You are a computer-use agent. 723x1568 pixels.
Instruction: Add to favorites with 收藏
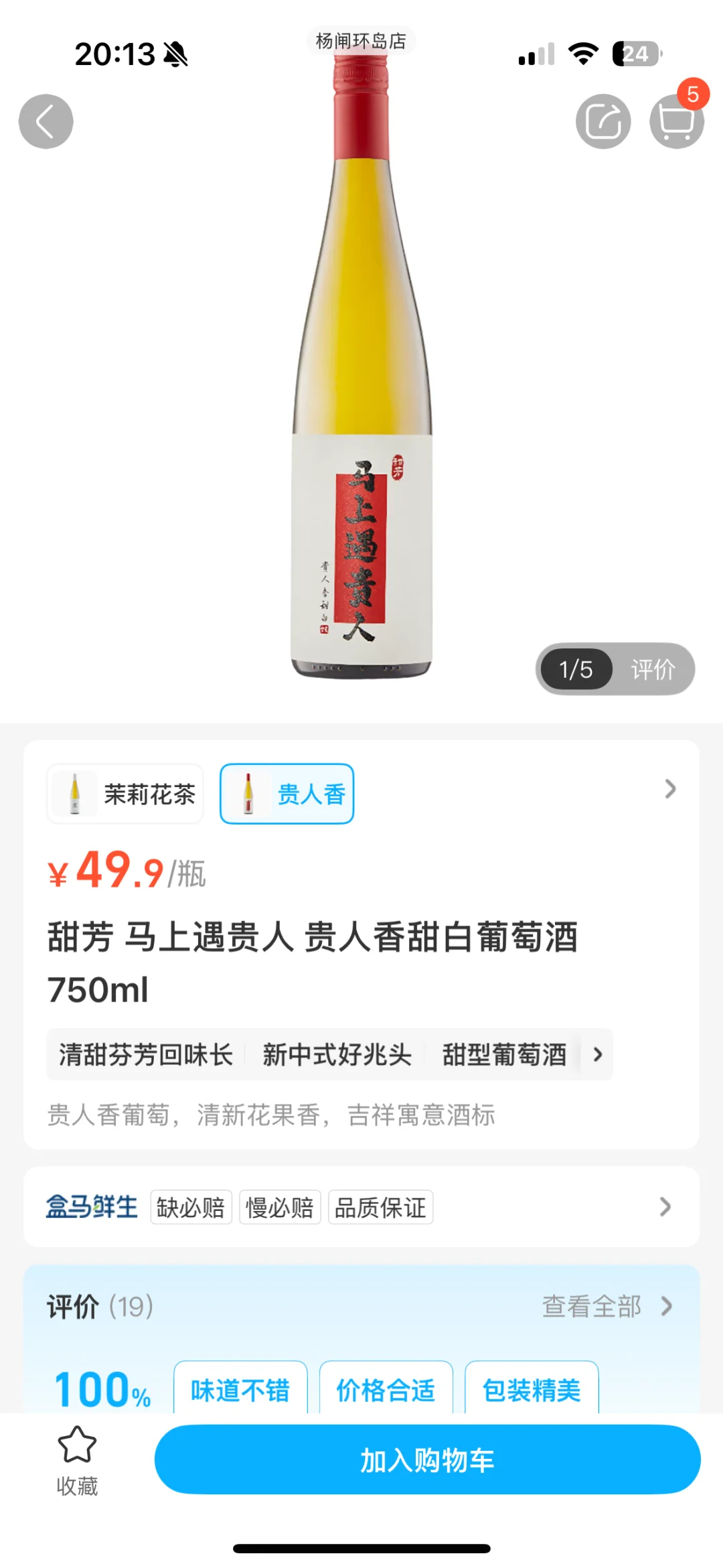(77, 1459)
